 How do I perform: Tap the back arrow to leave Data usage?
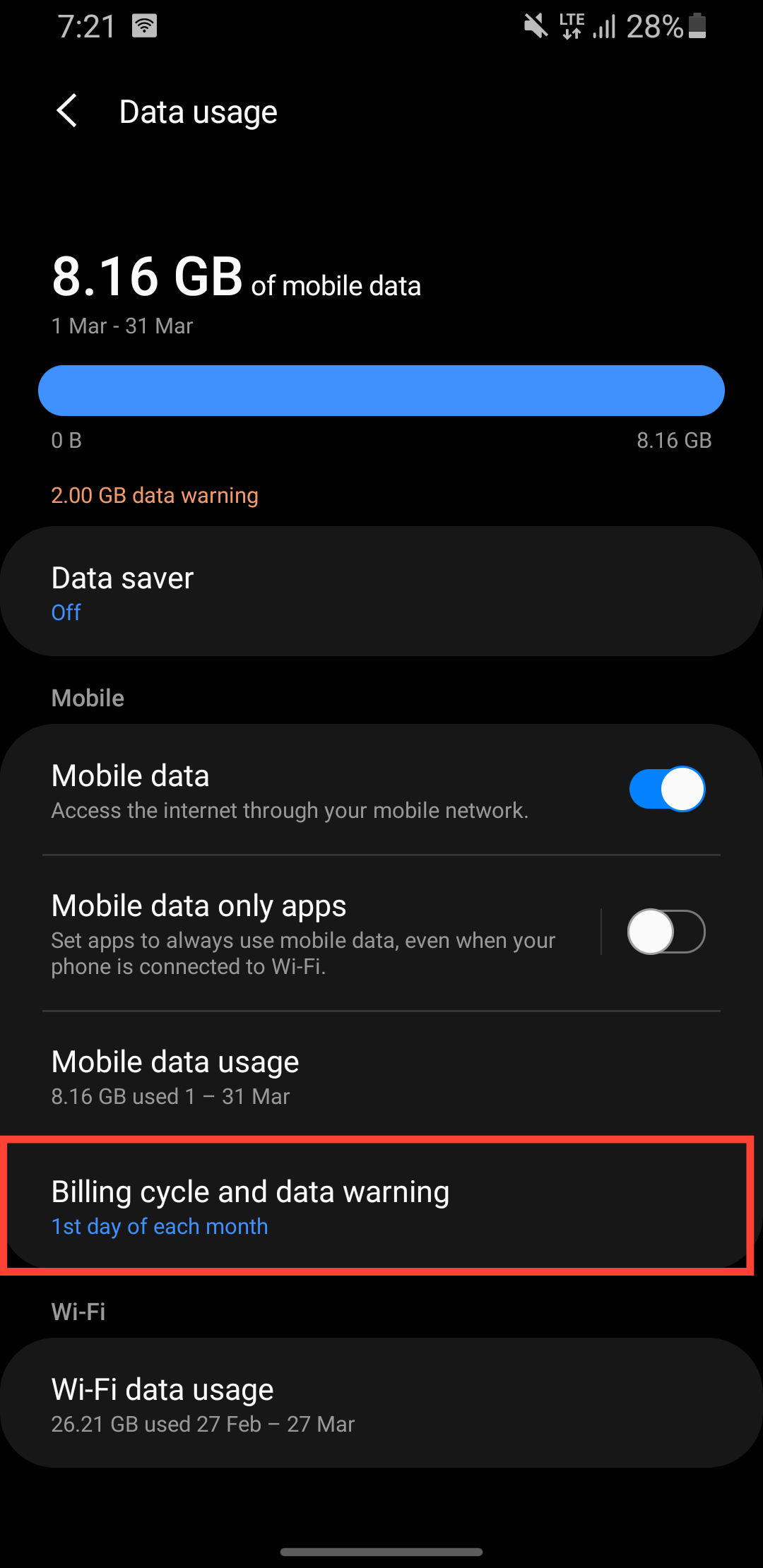click(x=67, y=111)
